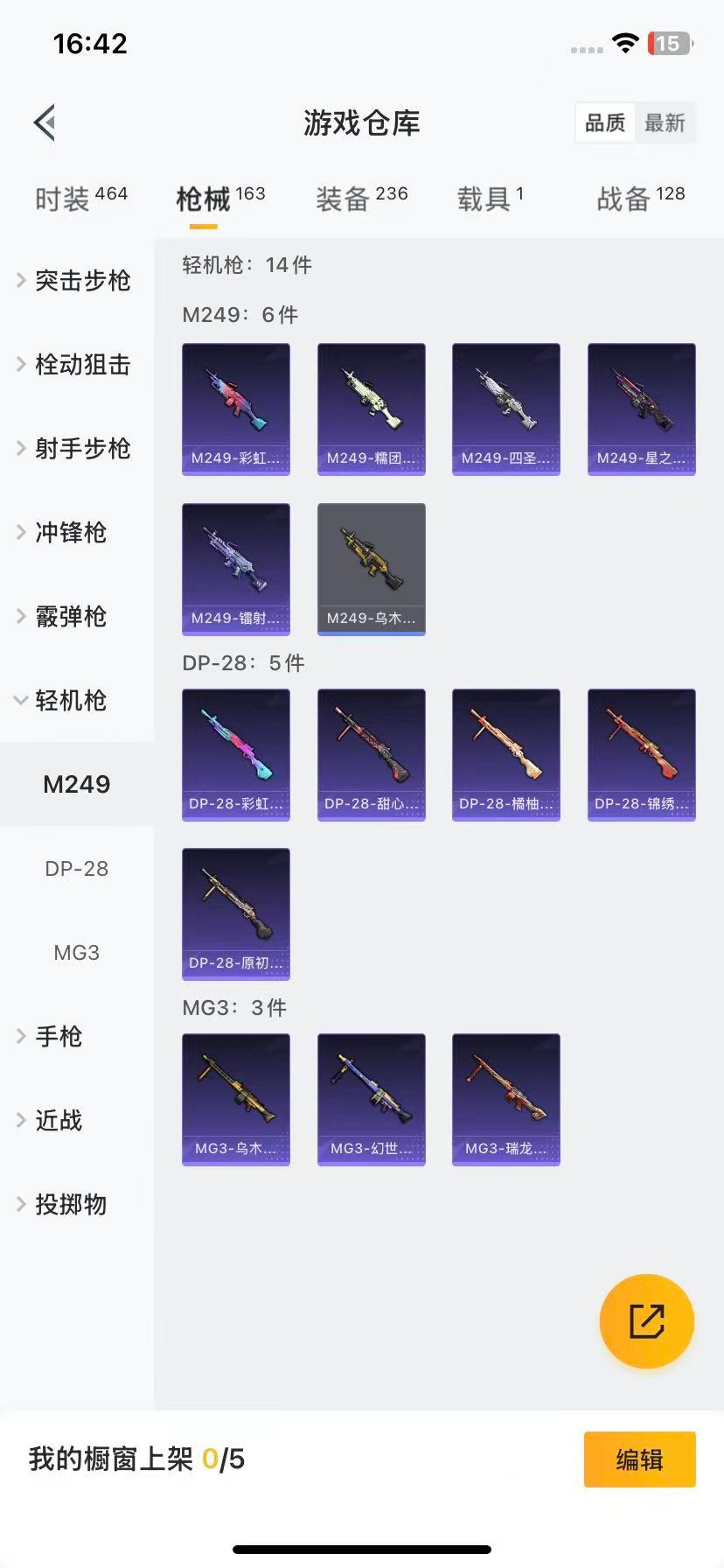Sort items by 最新
The width and height of the screenshot is (724, 1568).
(x=665, y=123)
